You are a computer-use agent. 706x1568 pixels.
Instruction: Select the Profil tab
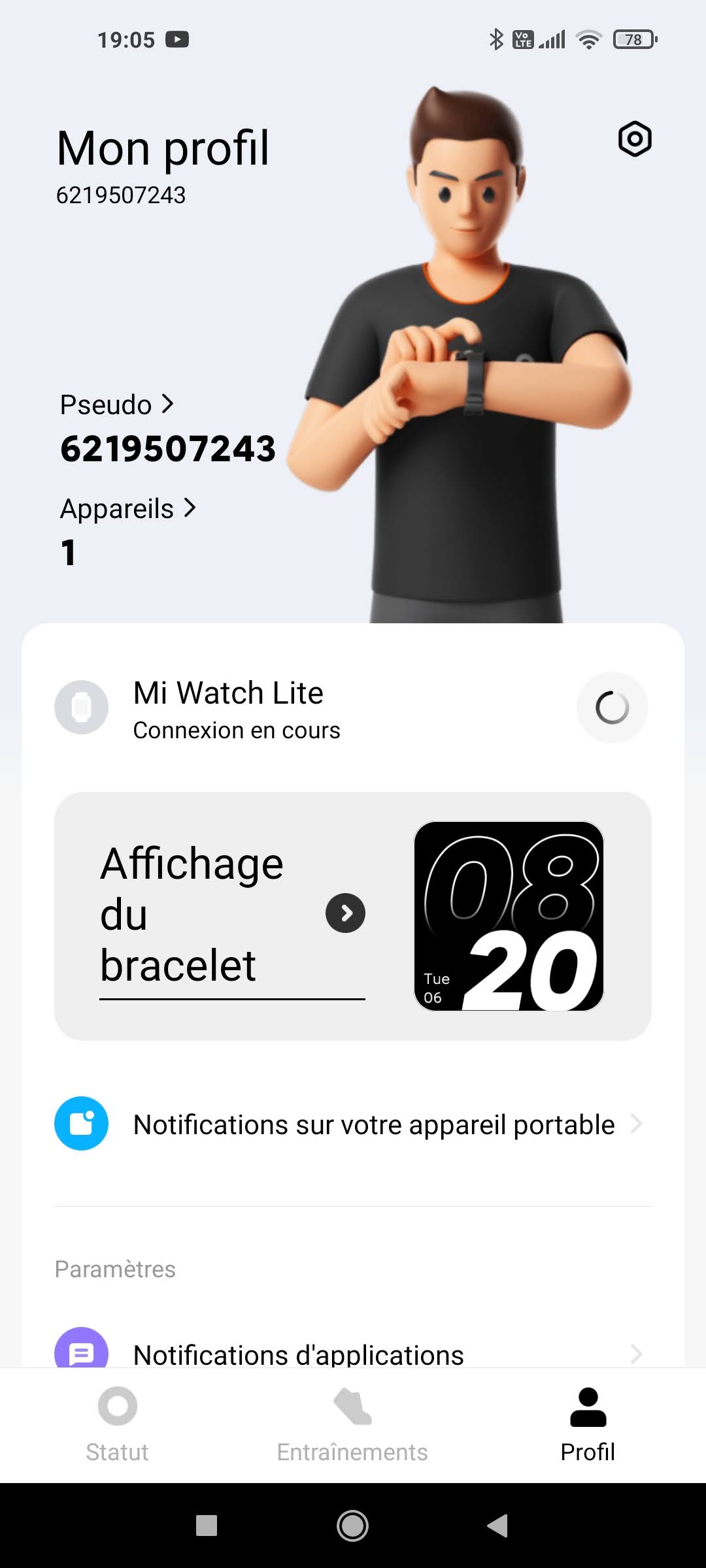588,1424
